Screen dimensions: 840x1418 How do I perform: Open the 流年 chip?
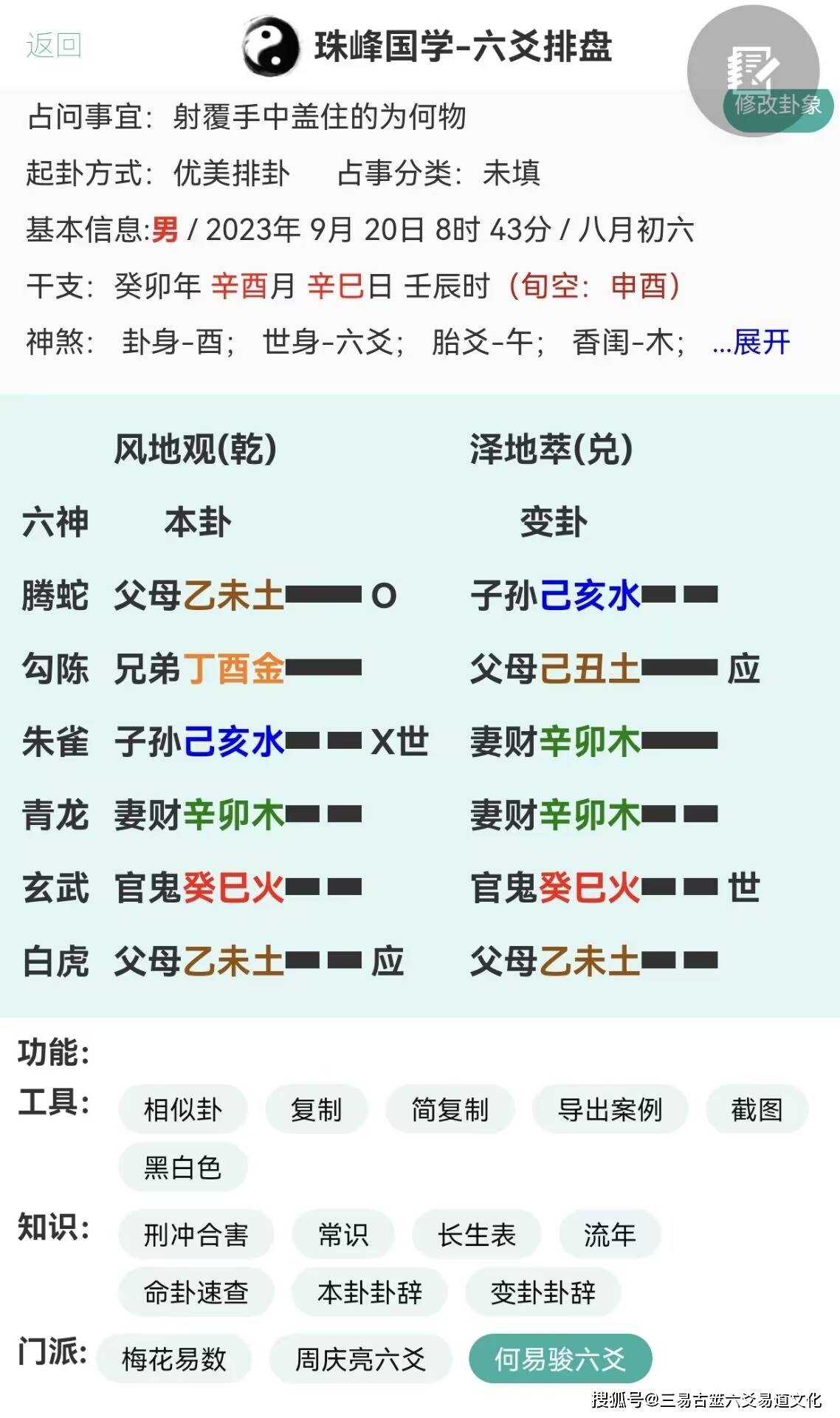609,1234
